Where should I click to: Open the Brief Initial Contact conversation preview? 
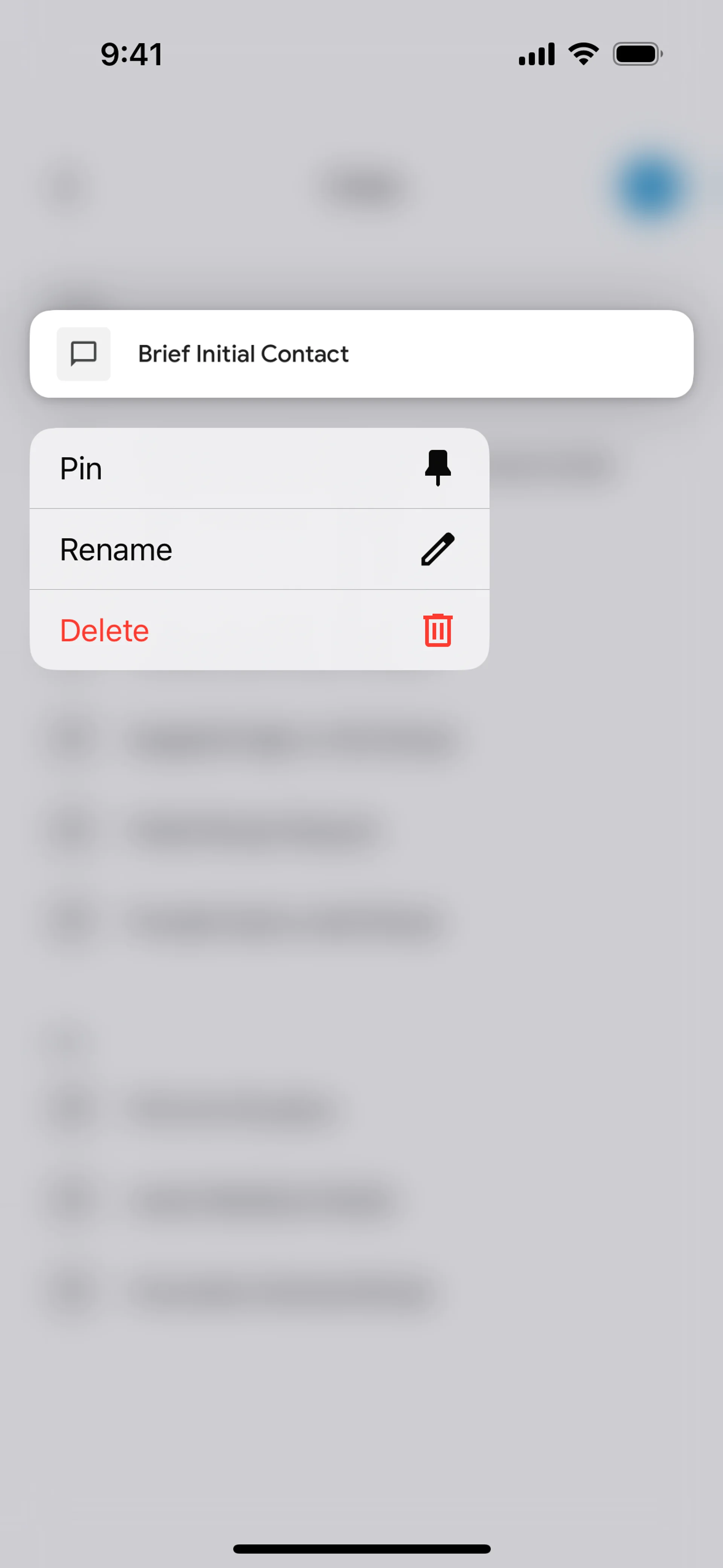coord(361,354)
